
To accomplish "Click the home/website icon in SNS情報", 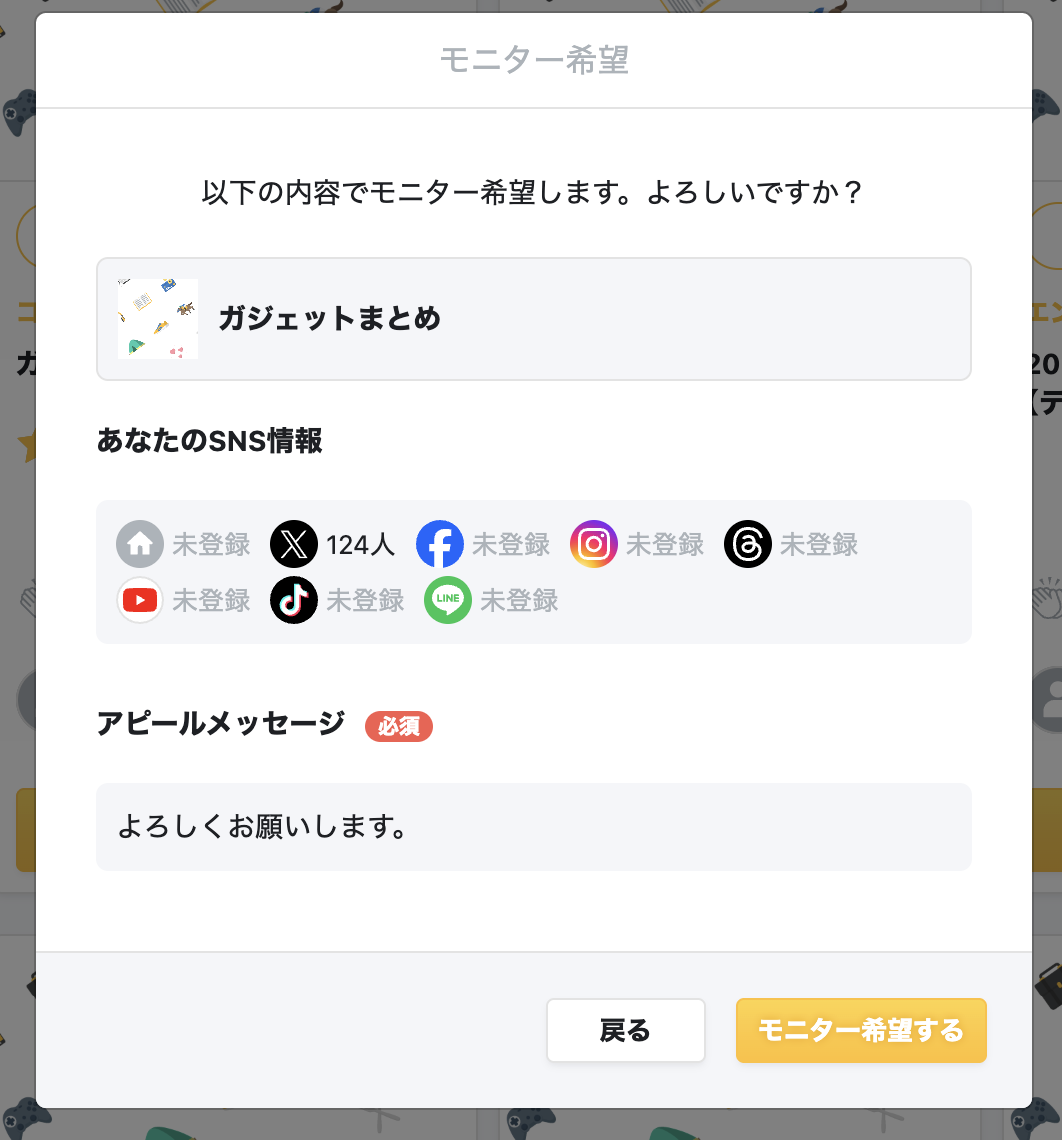I will [139, 544].
